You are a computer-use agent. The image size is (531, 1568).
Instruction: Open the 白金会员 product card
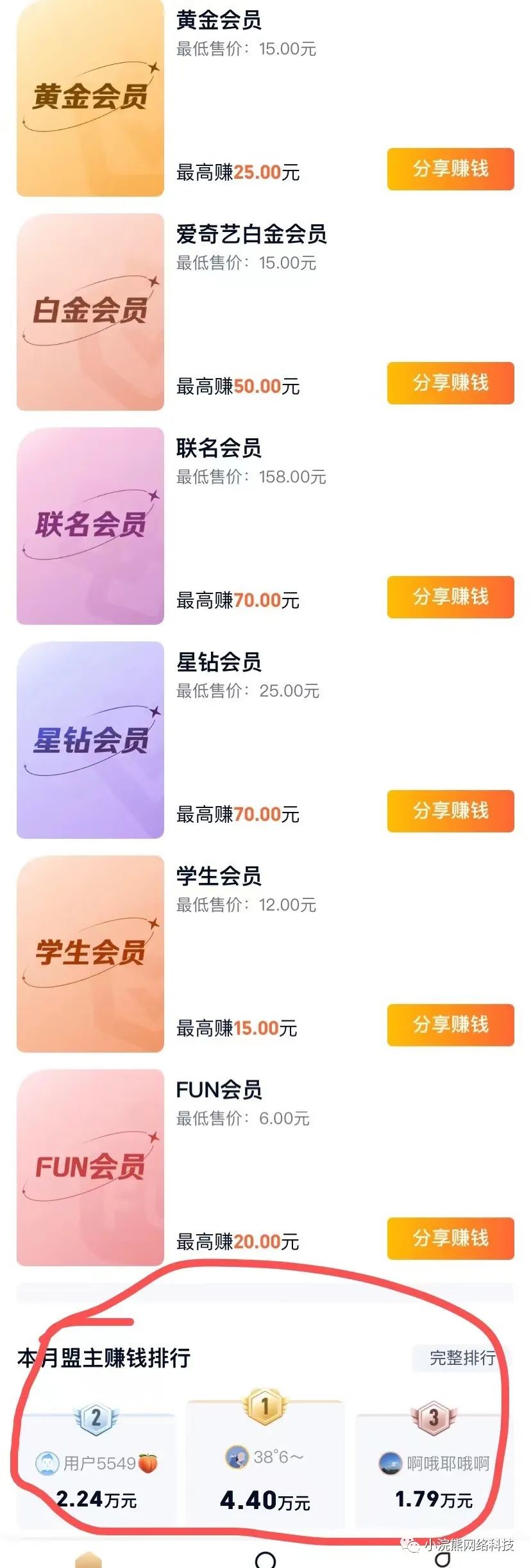pos(90,312)
